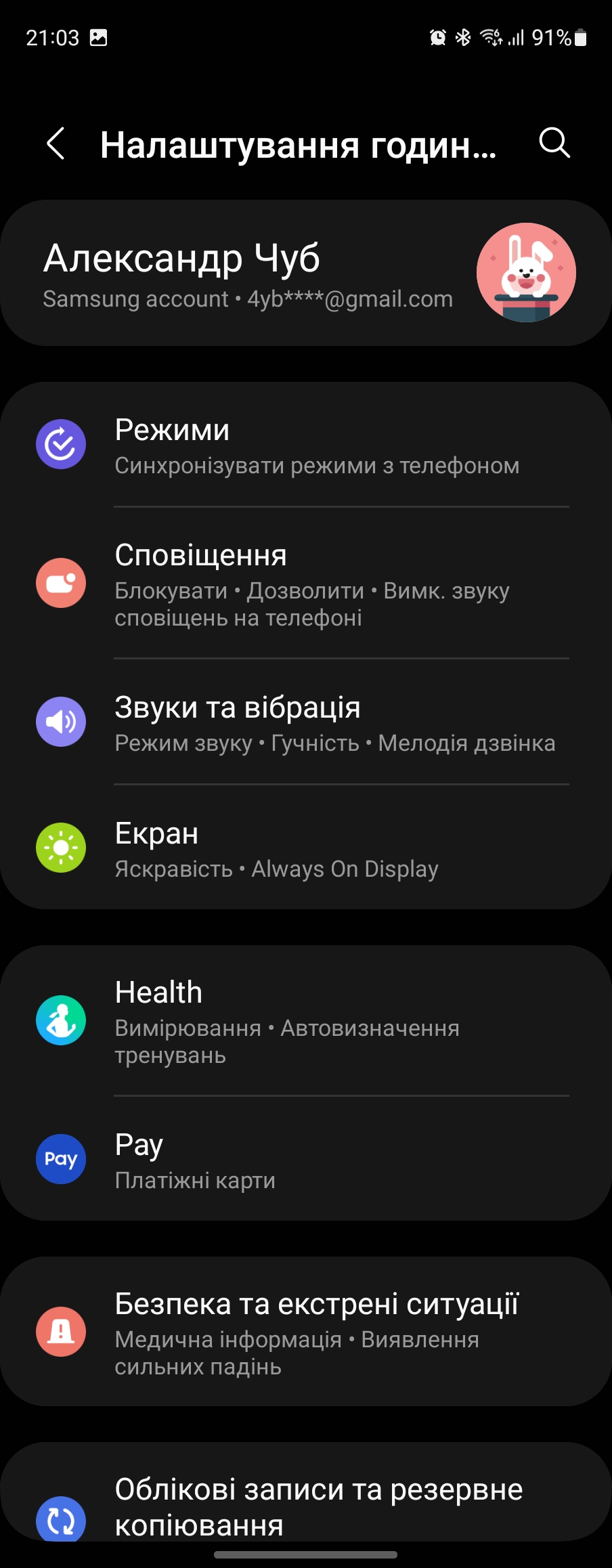Image resolution: width=612 pixels, height=1568 pixels.
Task: Open Звуки та вібрація settings
Action: point(306,722)
